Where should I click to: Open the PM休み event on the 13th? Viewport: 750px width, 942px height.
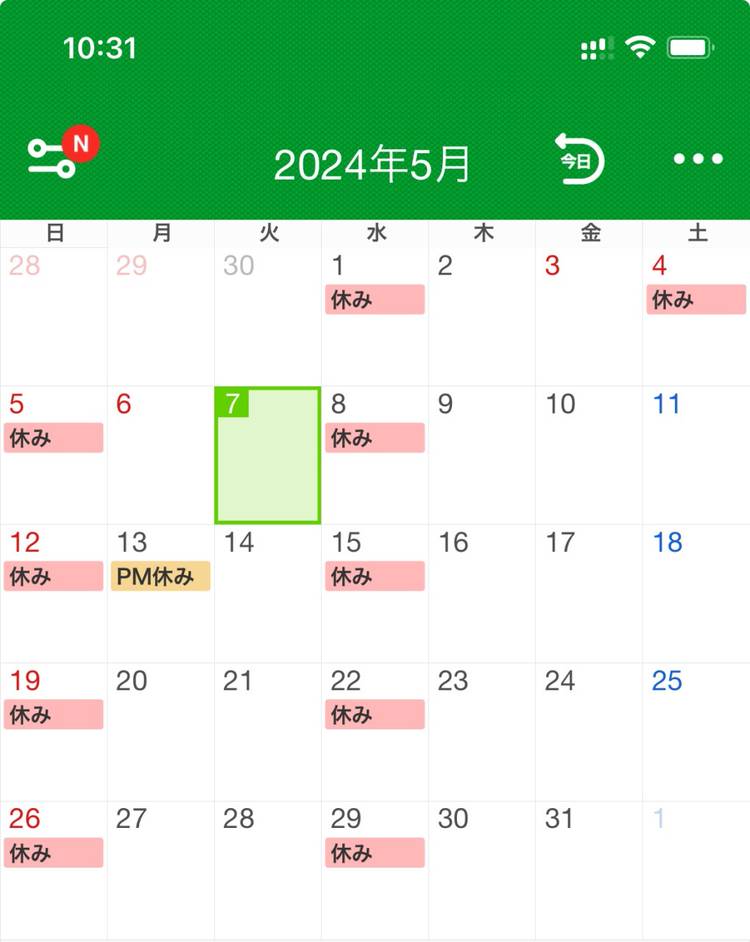[x=160, y=576]
